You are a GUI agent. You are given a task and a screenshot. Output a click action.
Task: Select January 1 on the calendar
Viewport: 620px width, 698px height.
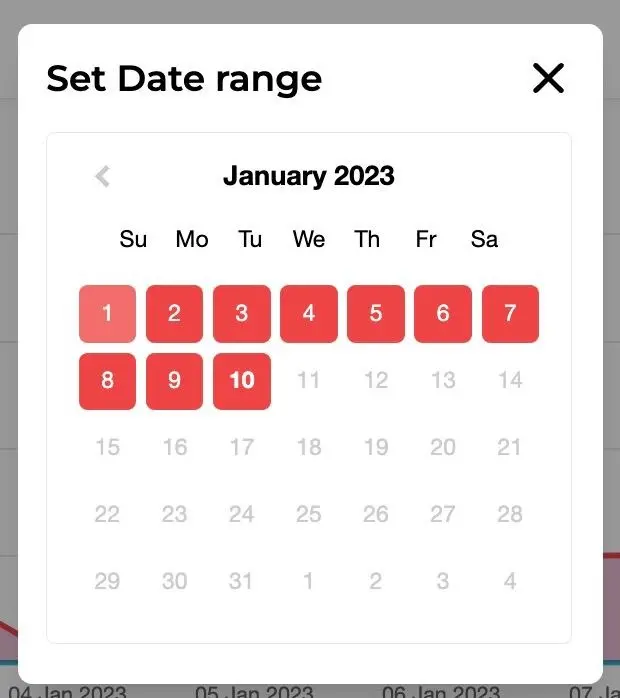tap(107, 314)
